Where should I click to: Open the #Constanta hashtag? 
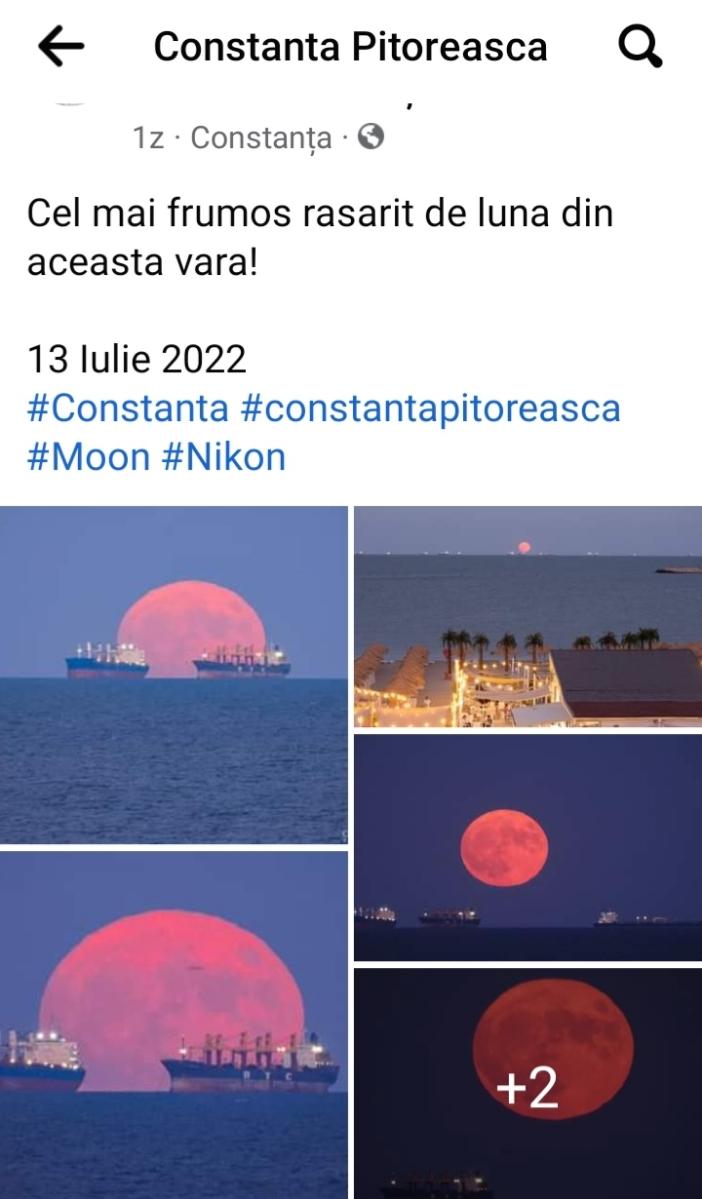(128, 408)
